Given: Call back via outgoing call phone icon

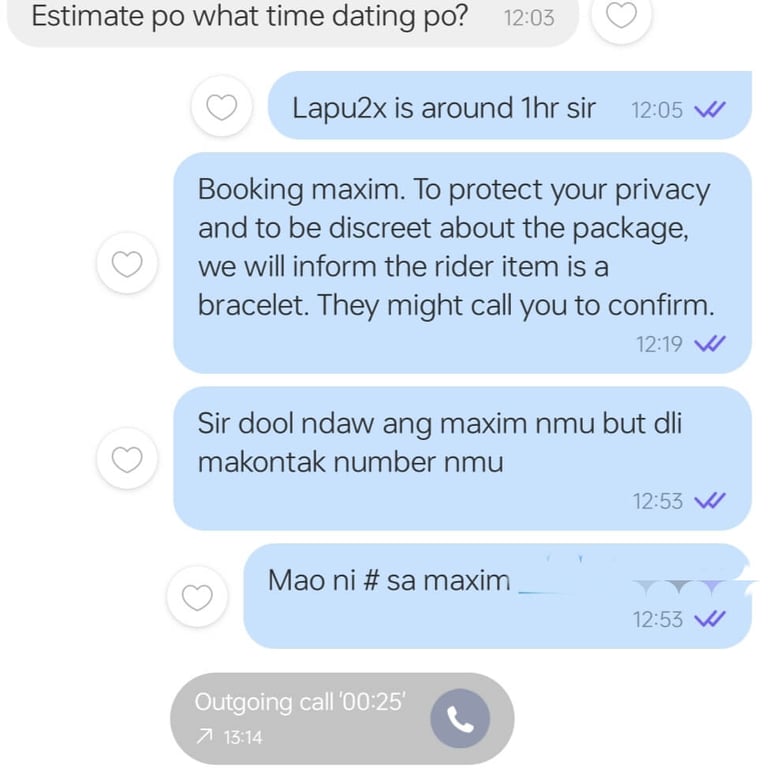Looking at the screenshot, I should click(460, 719).
